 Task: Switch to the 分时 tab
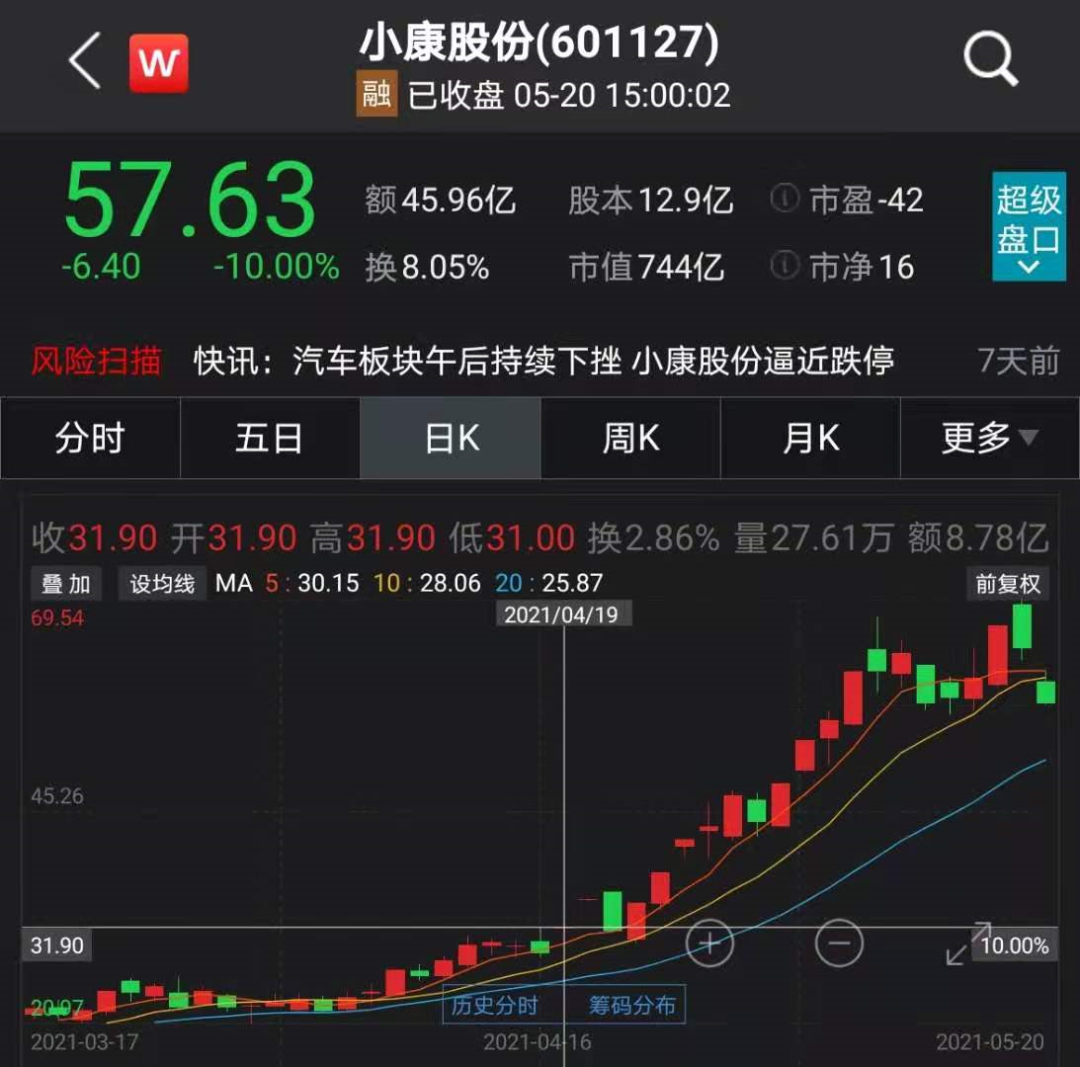pos(90,438)
